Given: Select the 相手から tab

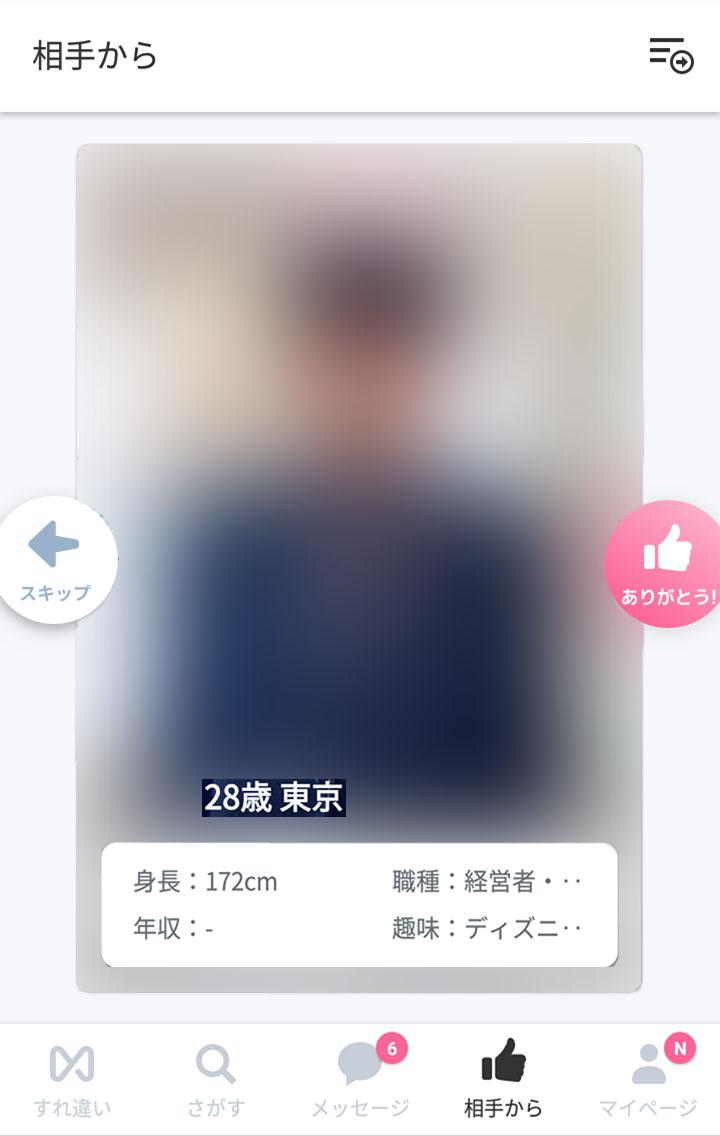Looking at the screenshot, I should pyautogui.click(x=504, y=1080).
